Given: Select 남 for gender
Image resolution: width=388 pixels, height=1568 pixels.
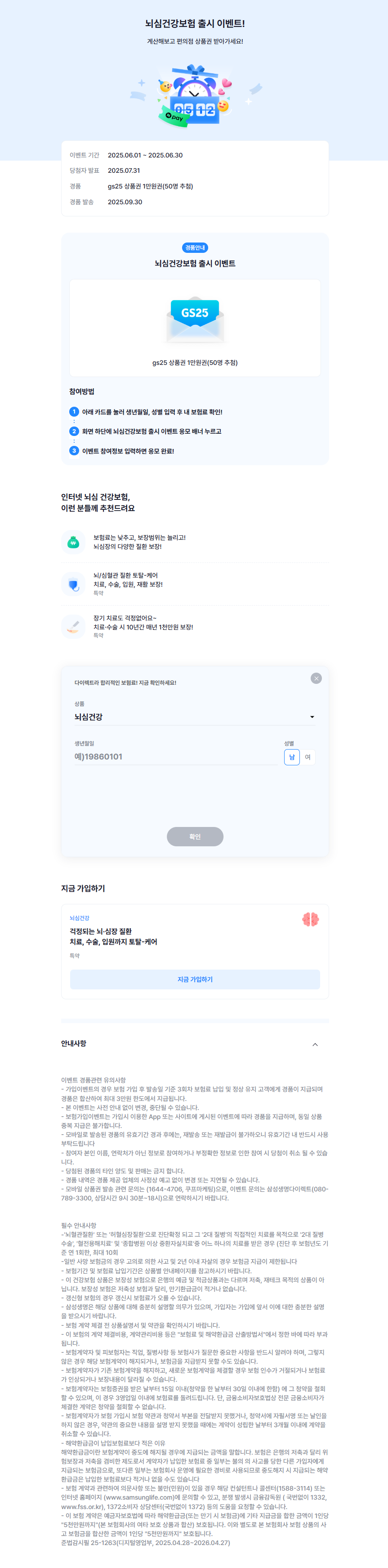Looking at the screenshot, I should (291, 757).
